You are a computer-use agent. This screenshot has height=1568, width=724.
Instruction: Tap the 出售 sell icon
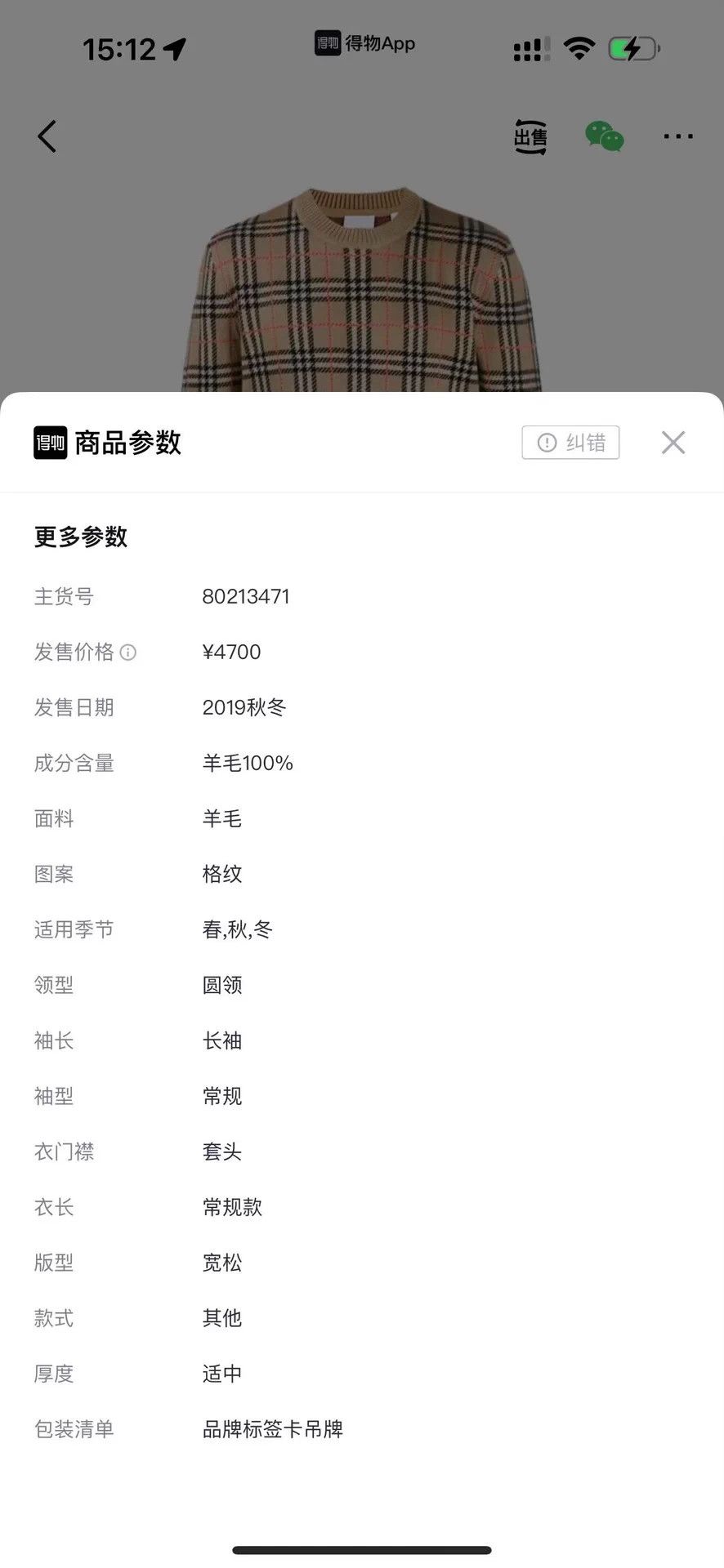(530, 137)
